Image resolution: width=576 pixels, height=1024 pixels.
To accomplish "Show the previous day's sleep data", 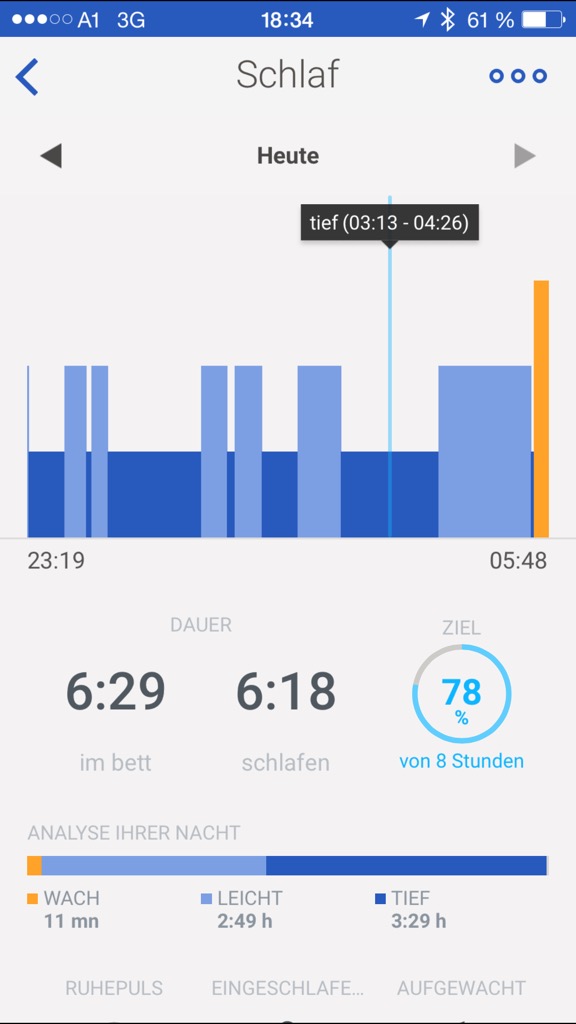I will point(51,157).
